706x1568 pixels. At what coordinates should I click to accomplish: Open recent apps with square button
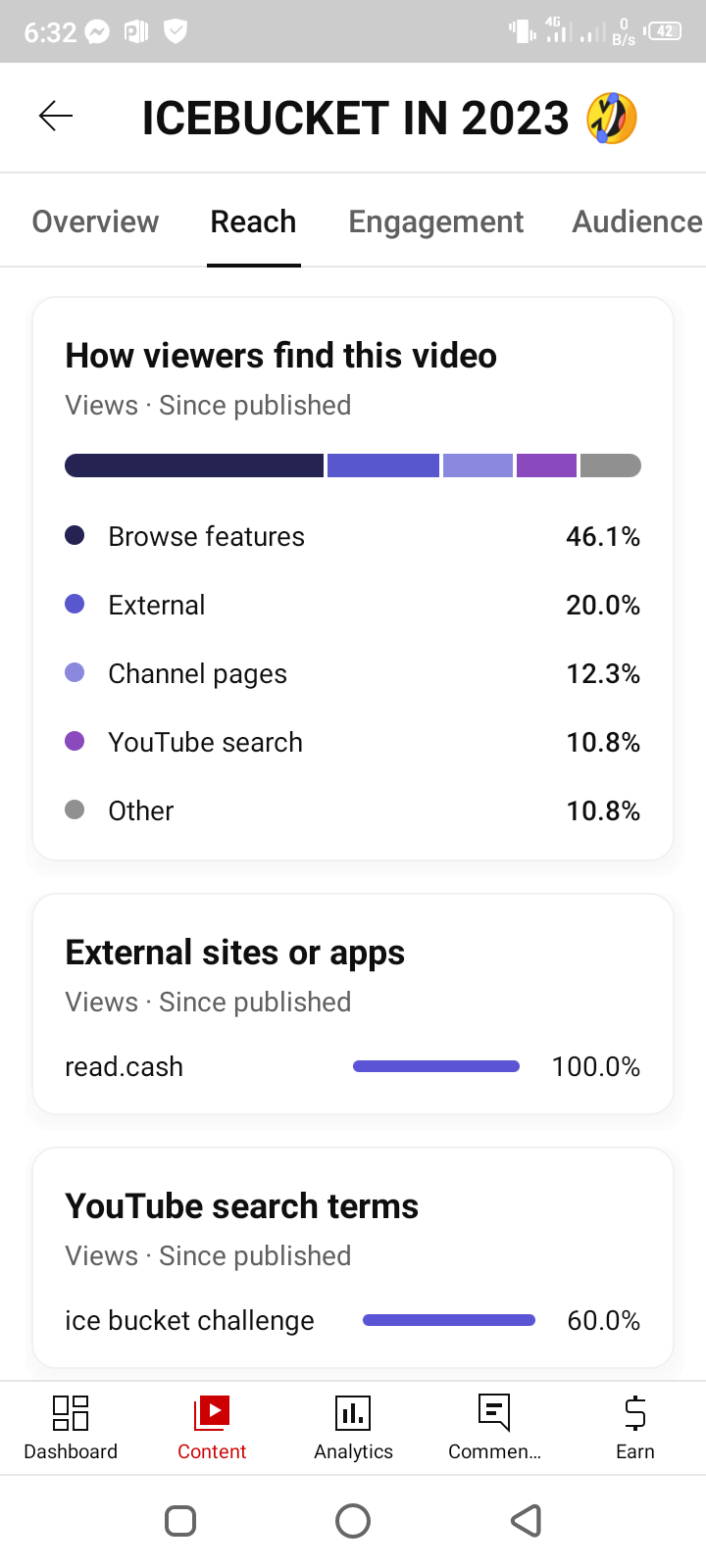click(180, 1521)
